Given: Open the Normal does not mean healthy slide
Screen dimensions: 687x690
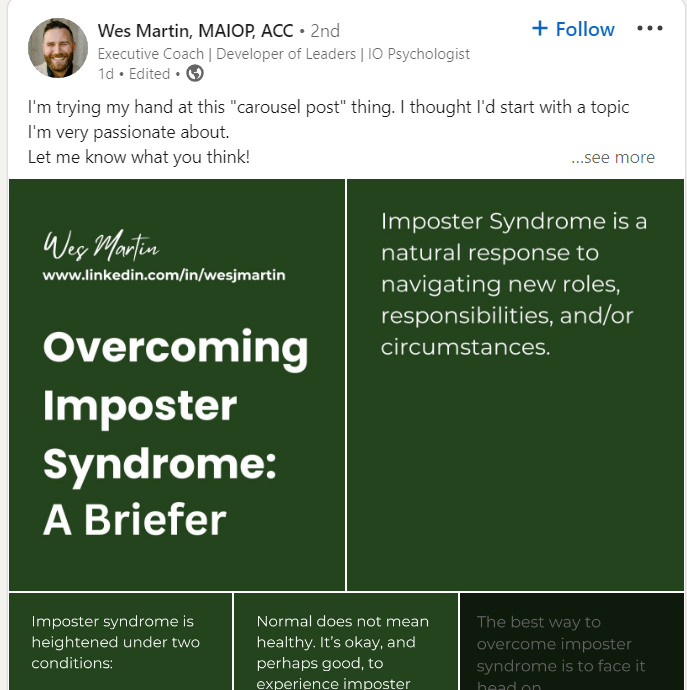Looking at the screenshot, I should click(x=345, y=641).
